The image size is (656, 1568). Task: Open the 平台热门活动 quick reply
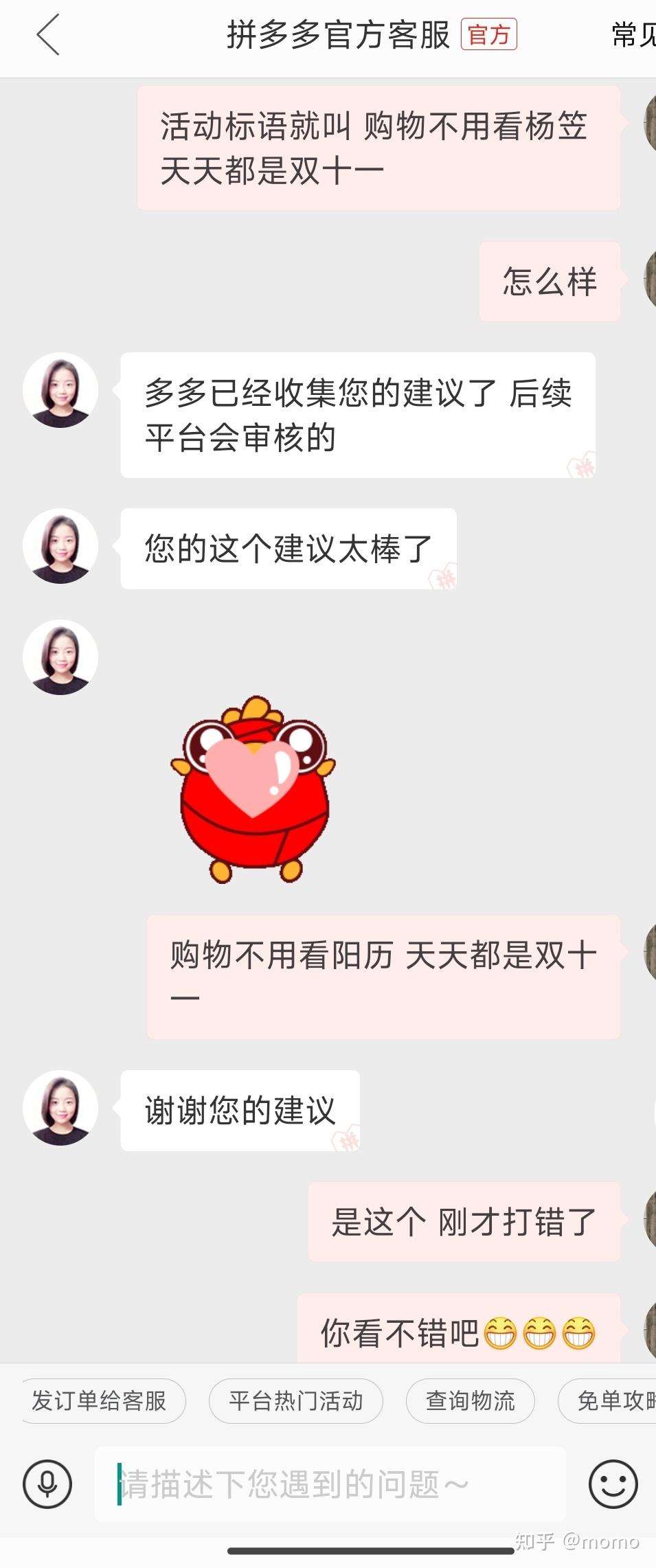295,1400
